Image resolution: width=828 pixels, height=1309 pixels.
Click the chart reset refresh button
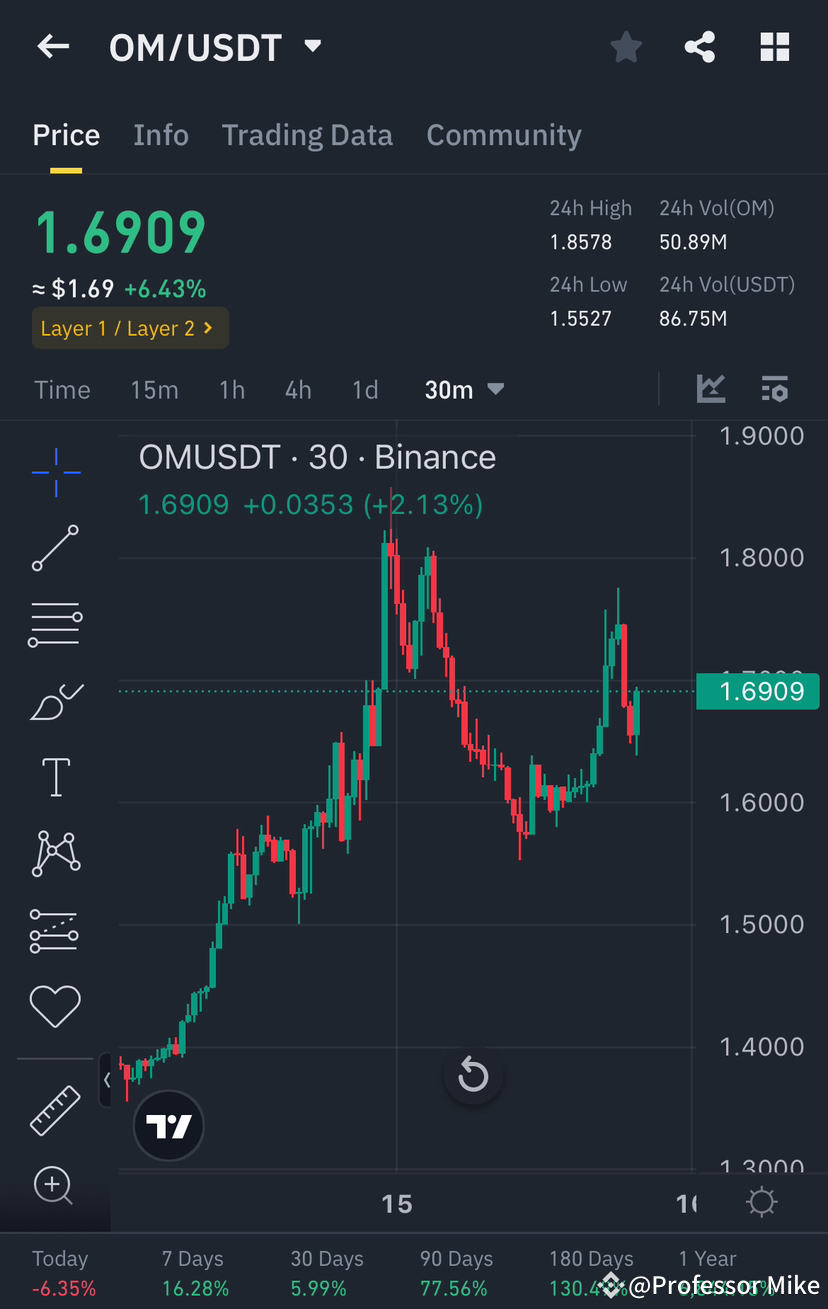pyautogui.click(x=472, y=1075)
